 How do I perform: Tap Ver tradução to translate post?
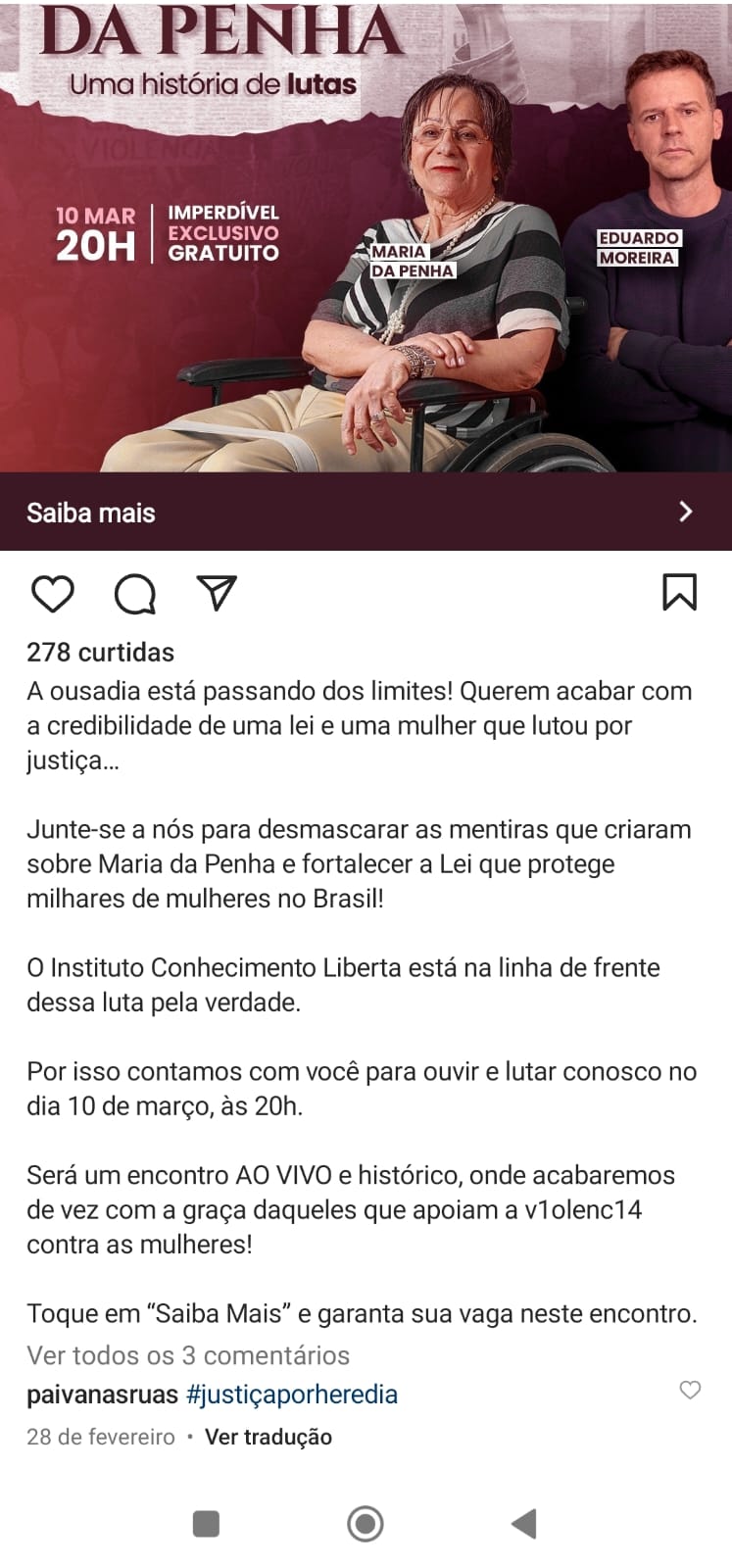pos(268,1437)
